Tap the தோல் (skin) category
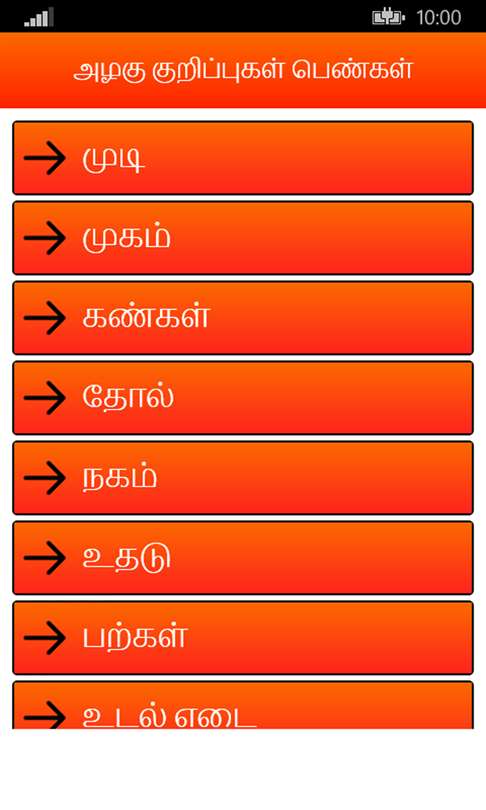Viewport: 486px width, 810px height. coord(243,398)
